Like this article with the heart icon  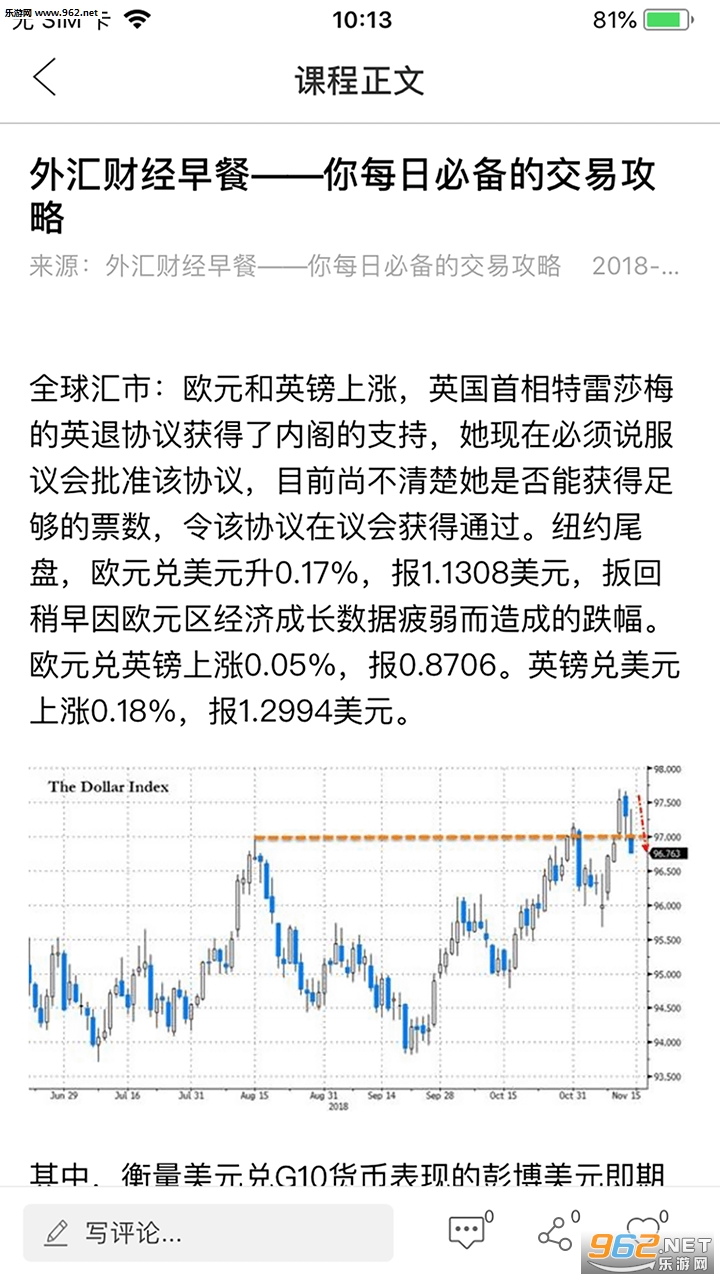coord(645,1231)
